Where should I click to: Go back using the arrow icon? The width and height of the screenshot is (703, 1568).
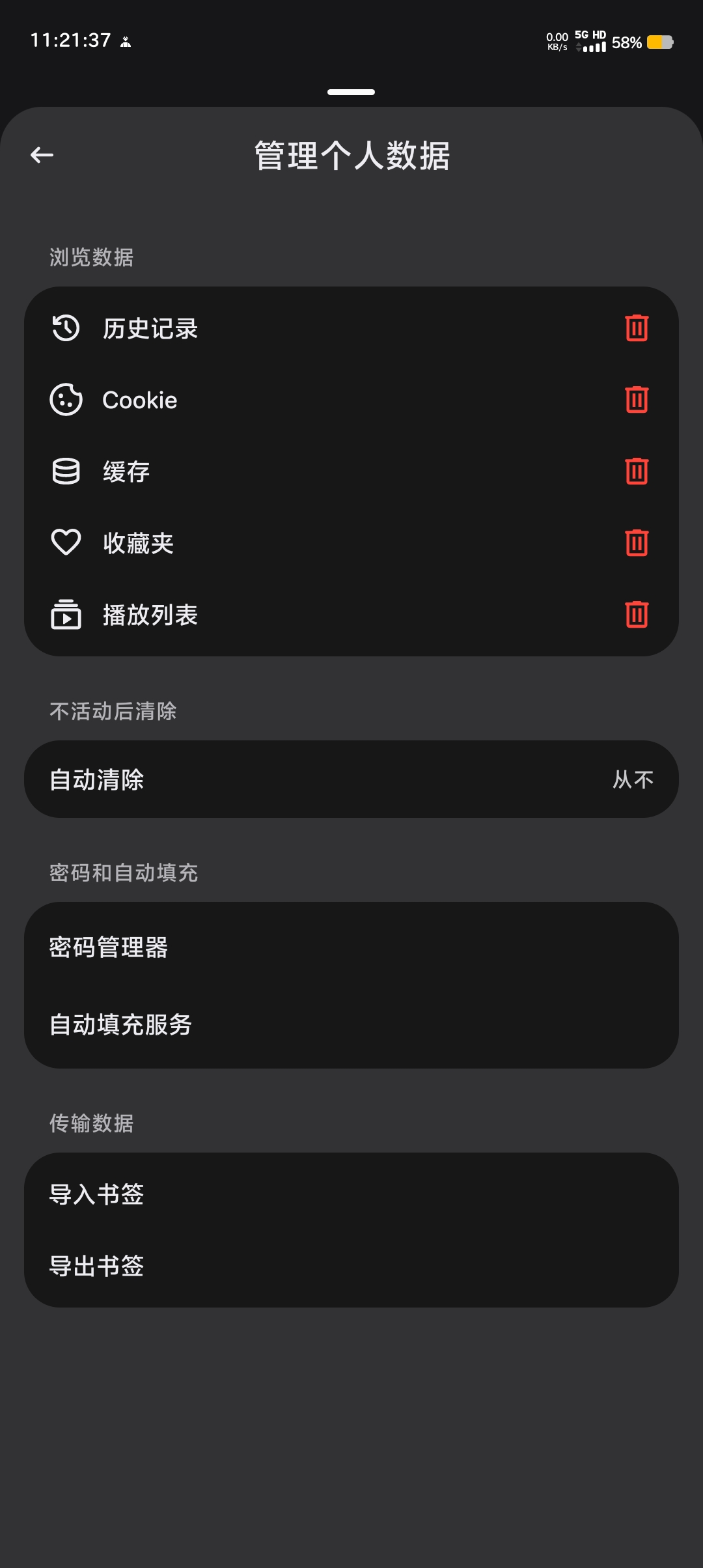pyautogui.click(x=42, y=155)
